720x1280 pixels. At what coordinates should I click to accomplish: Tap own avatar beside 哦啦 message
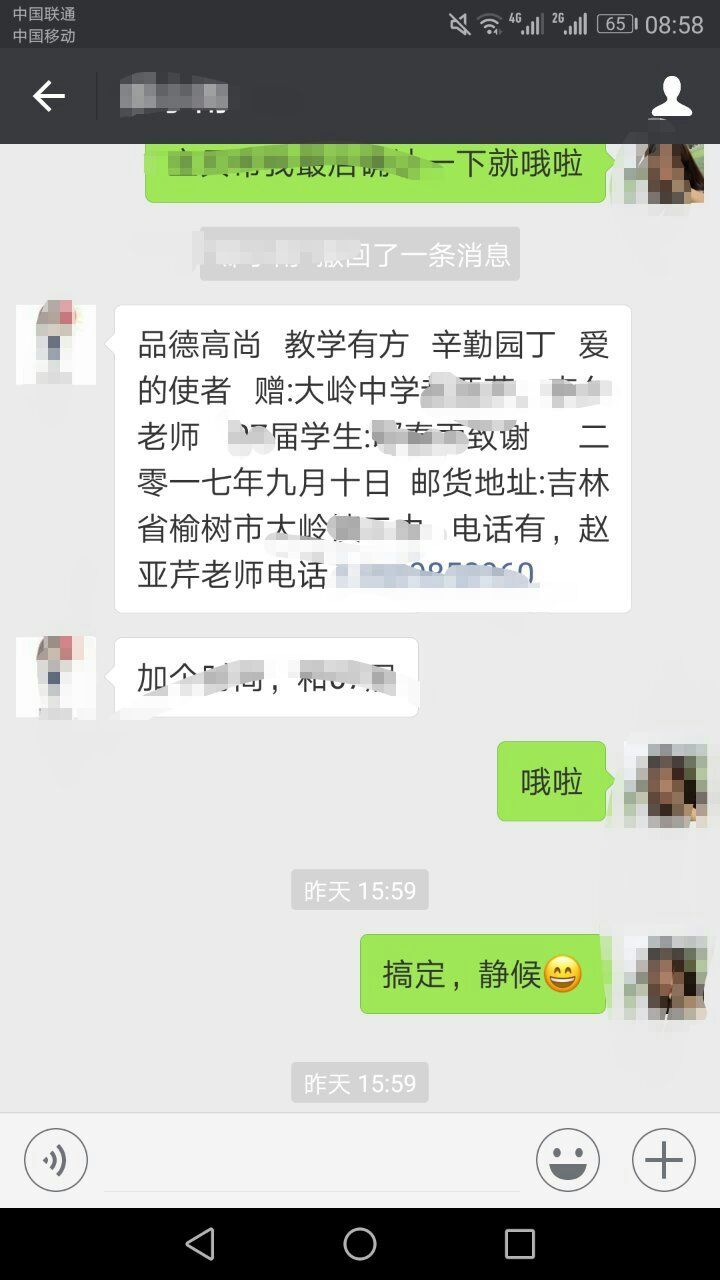point(664,784)
